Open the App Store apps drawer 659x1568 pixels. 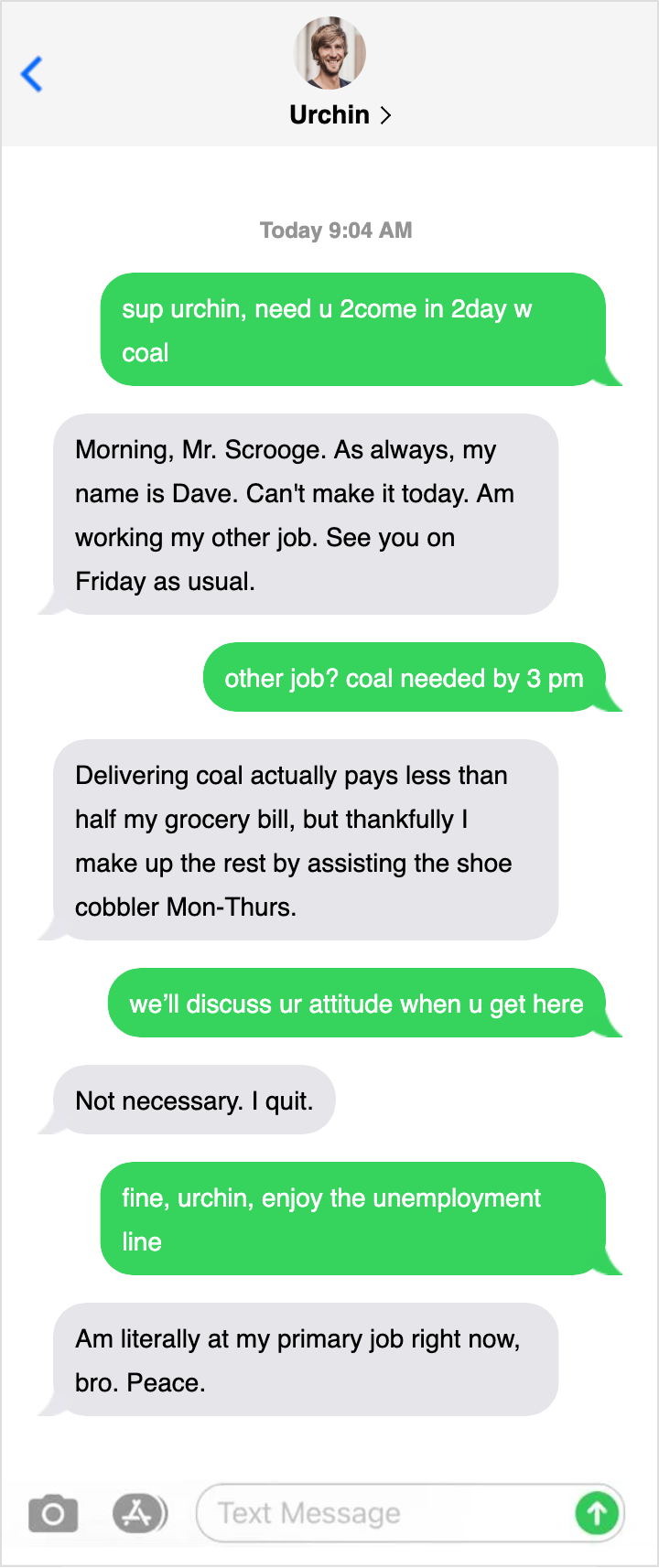(x=139, y=1513)
